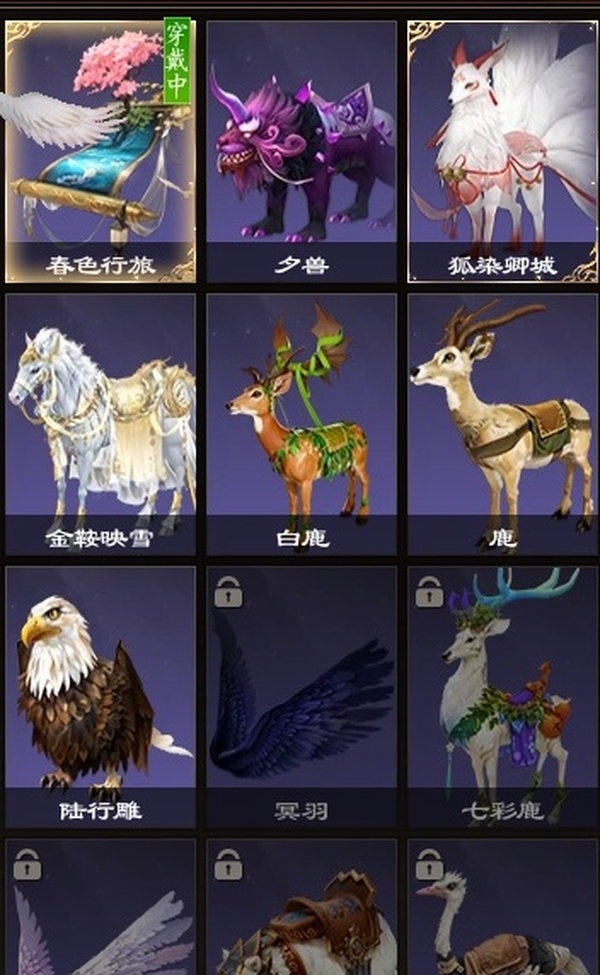Select the 陆行雕 eagle mount
This screenshot has height=975, width=600.
click(100, 697)
